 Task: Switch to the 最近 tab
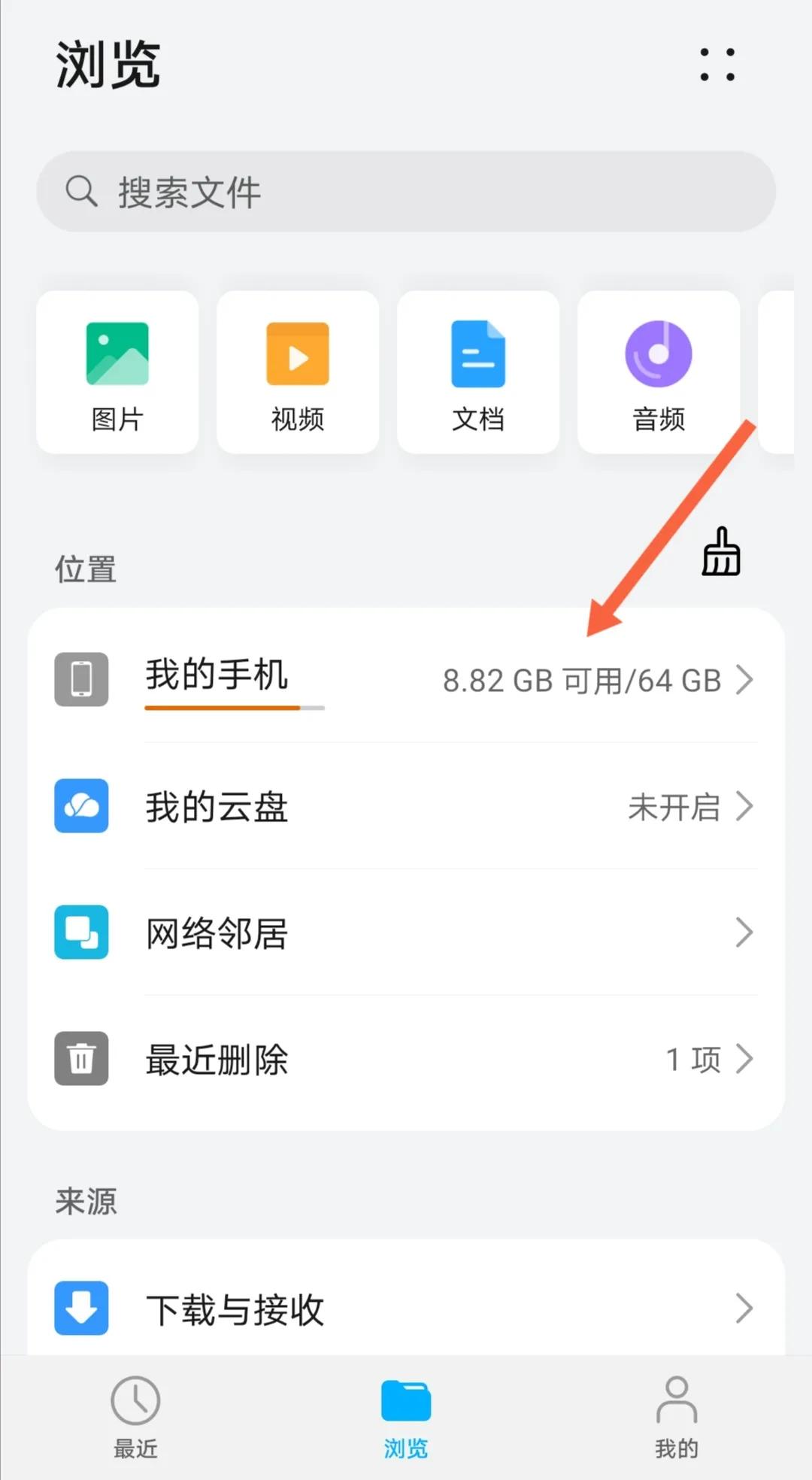(135, 1418)
